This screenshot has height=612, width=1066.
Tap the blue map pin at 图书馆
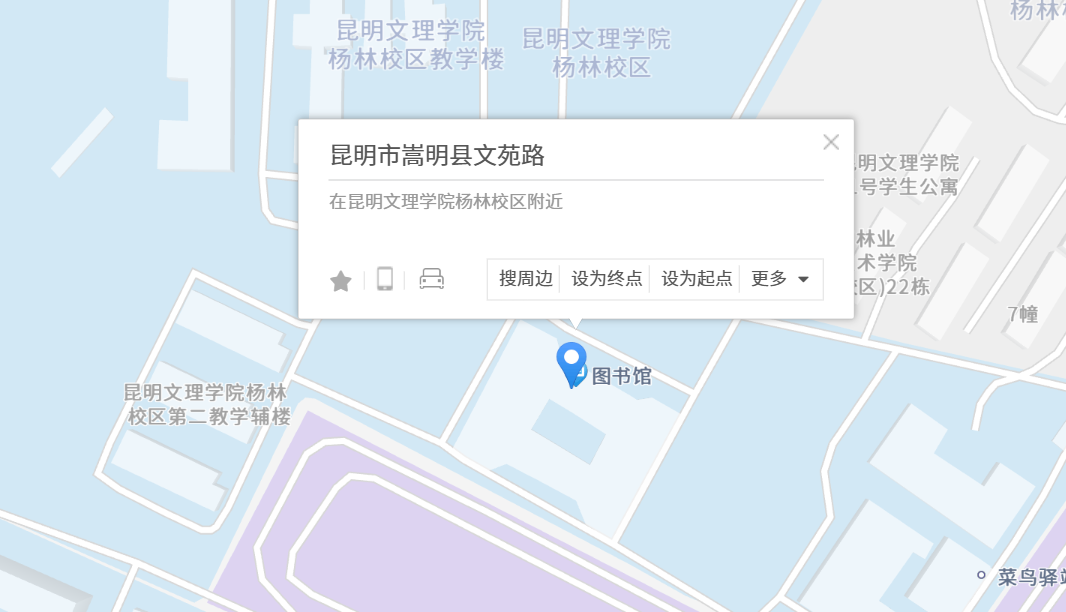(571, 362)
